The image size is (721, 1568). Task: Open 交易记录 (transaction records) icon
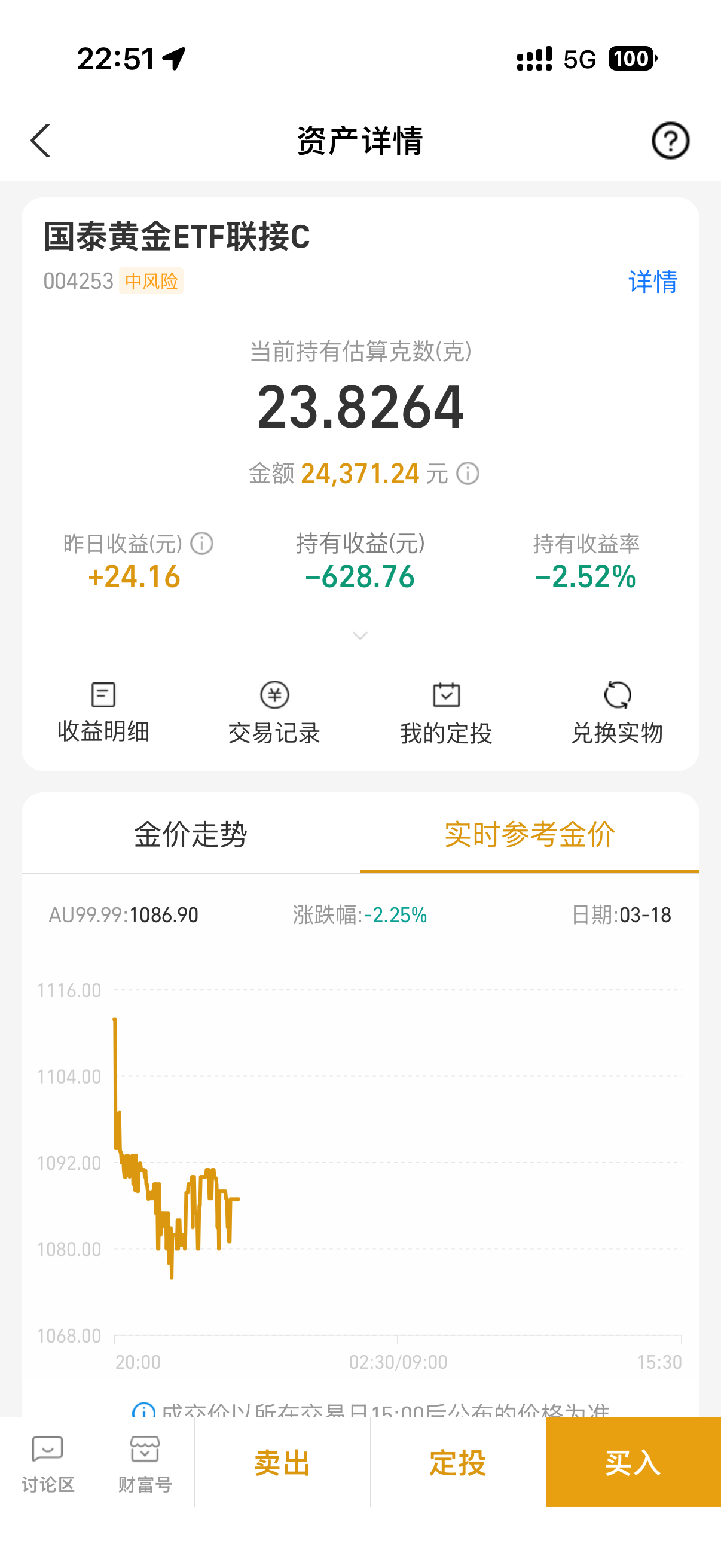coord(274,712)
